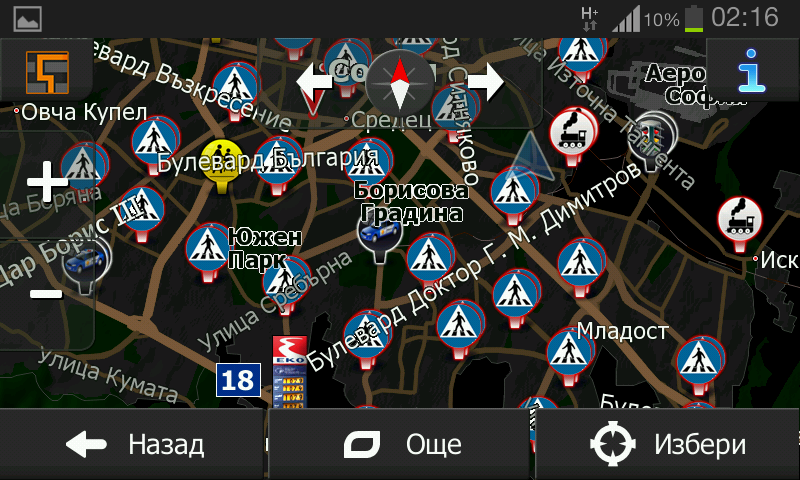This screenshot has width=800, height=480.
Task: Open the info button
Action: coord(751,72)
